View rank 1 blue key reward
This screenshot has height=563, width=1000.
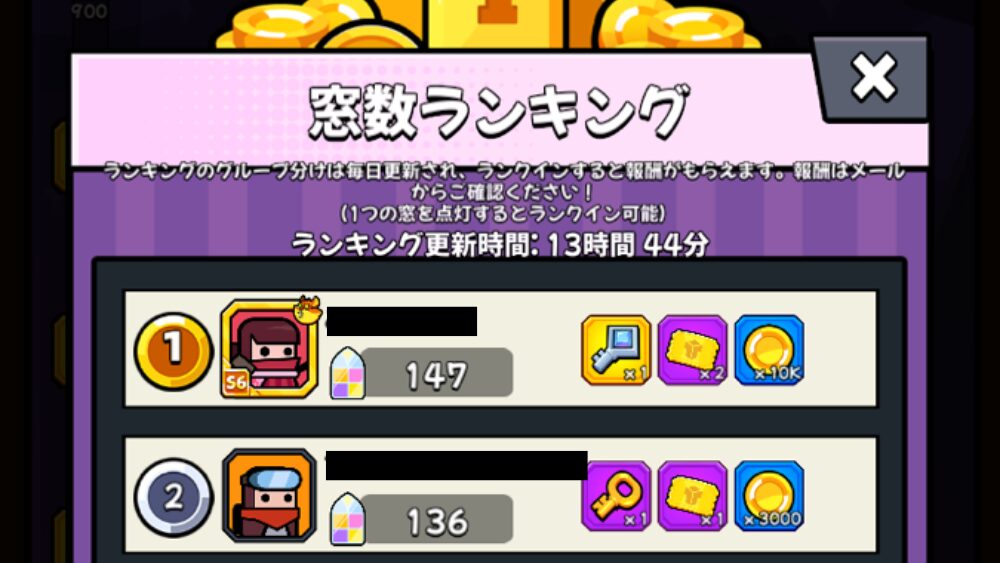point(616,350)
